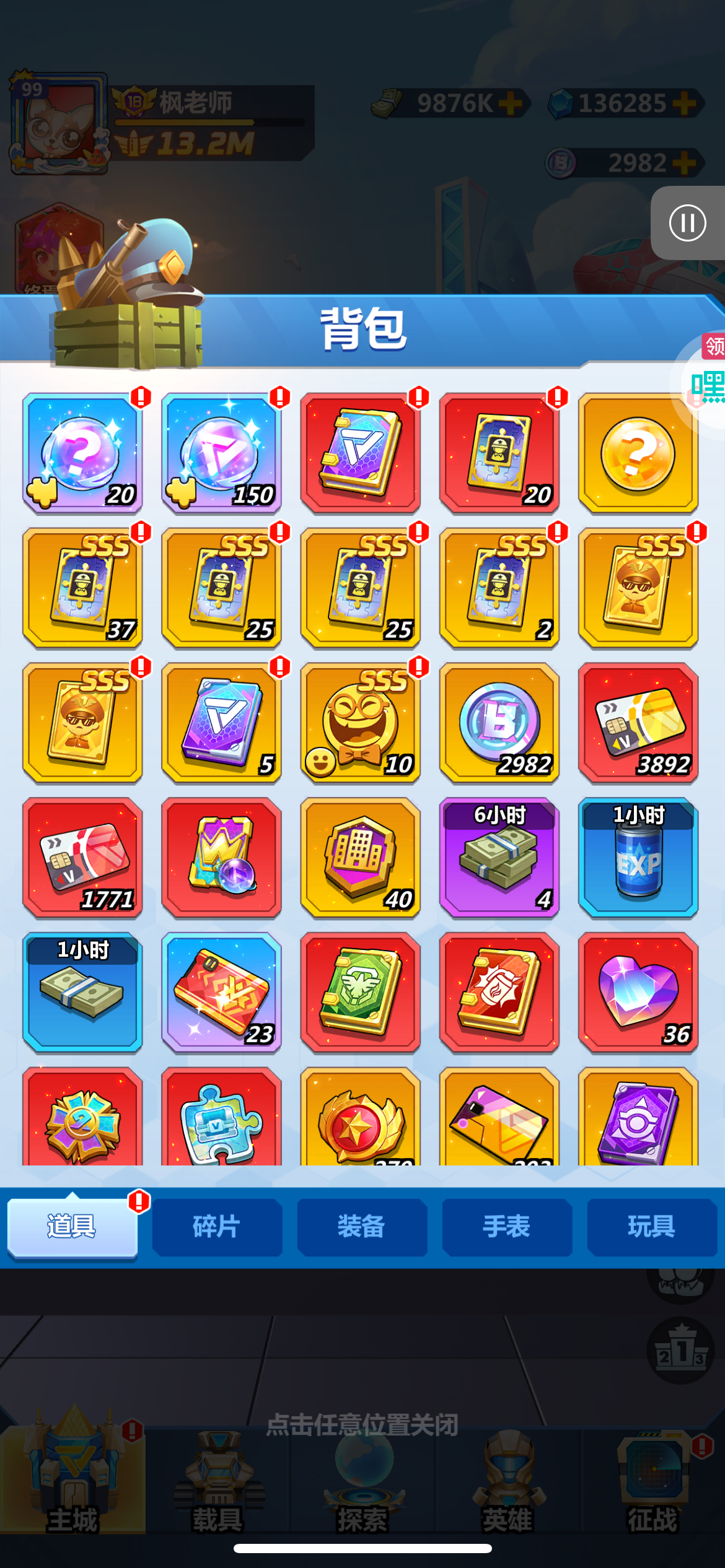Select the red envelope item with 23
The image size is (725, 1568).
pos(221,993)
